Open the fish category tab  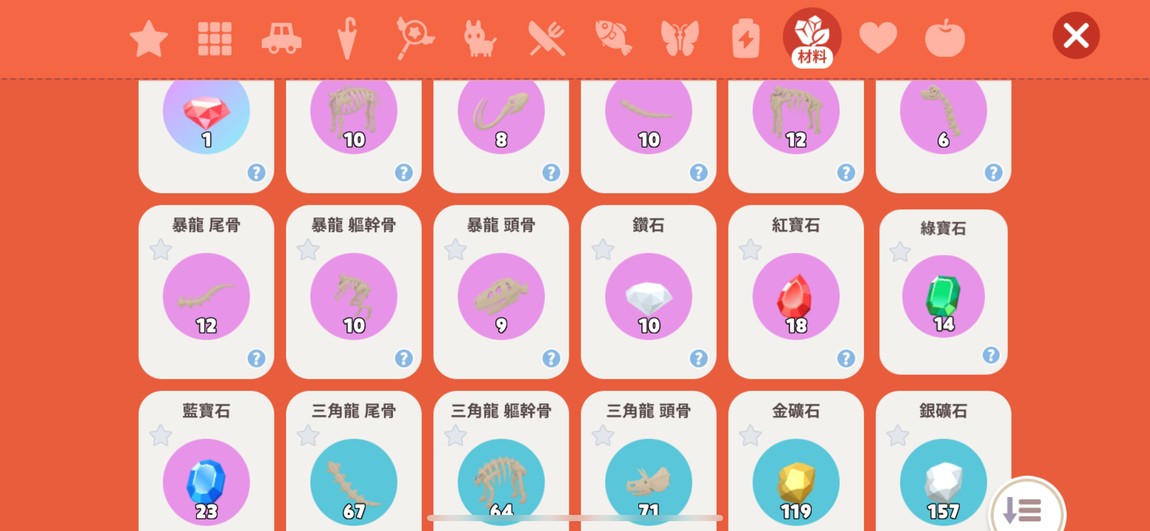[612, 38]
